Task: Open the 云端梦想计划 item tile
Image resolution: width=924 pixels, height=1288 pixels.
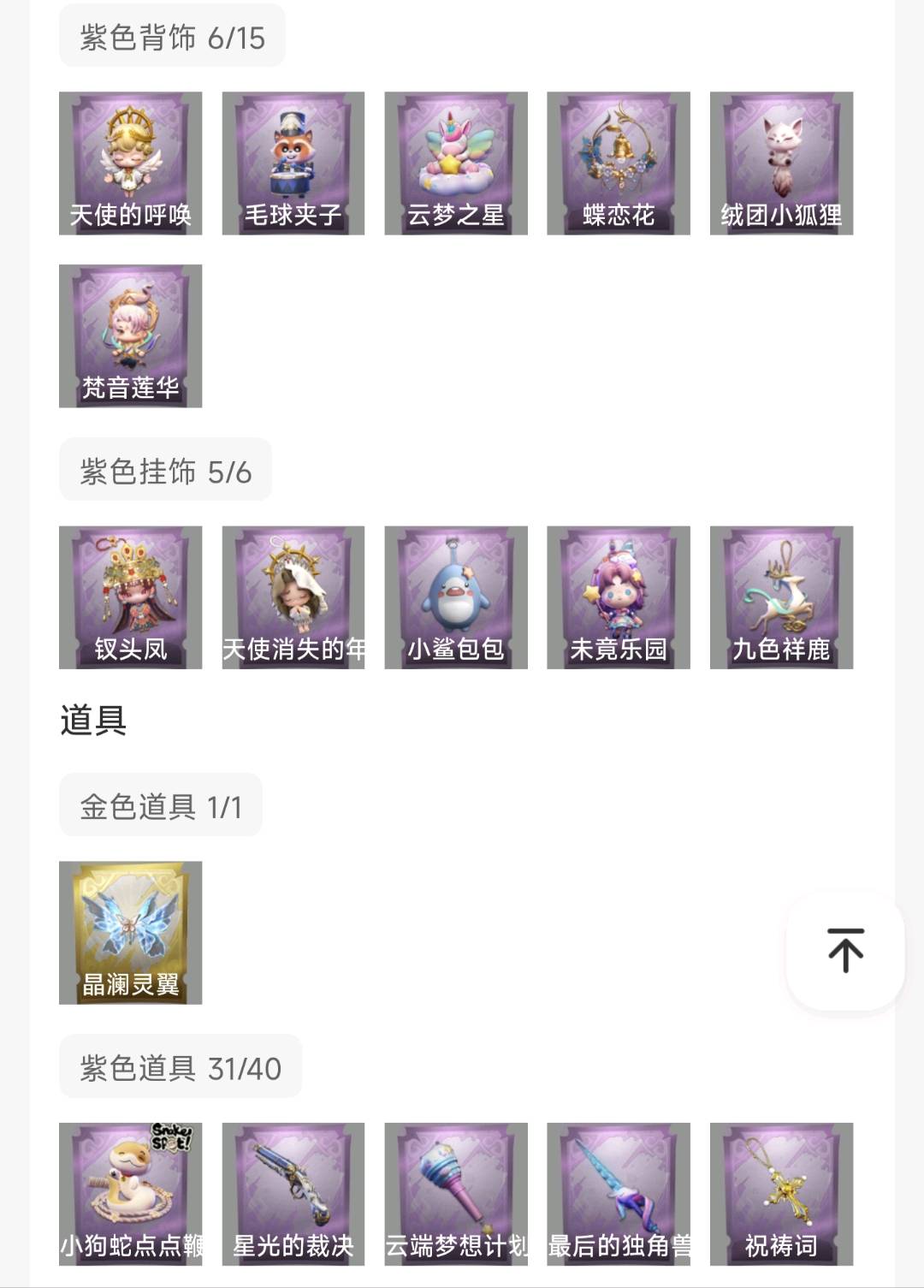Action: point(456,1194)
